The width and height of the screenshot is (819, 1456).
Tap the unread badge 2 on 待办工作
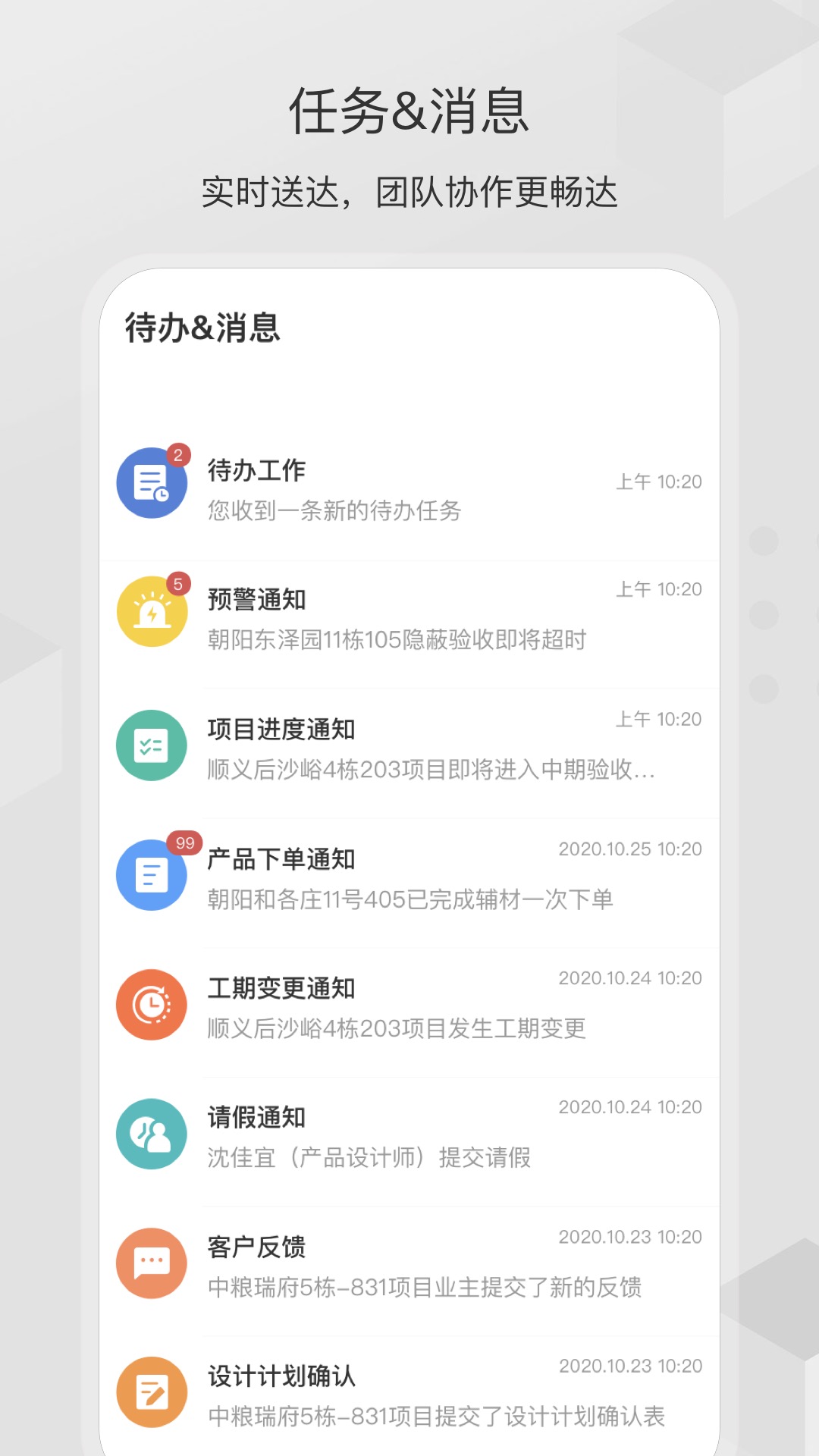click(179, 453)
